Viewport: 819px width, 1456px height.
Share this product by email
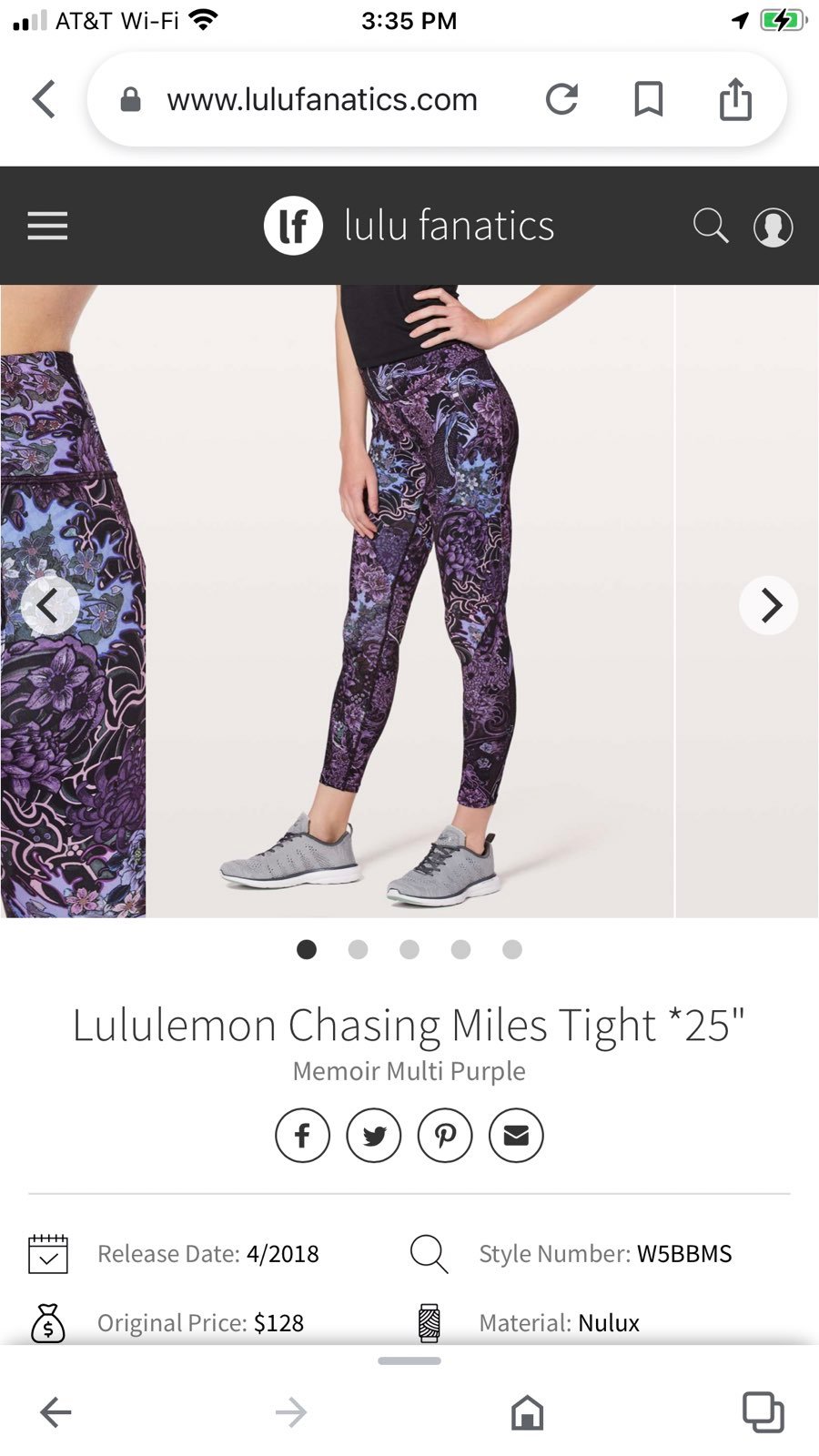coord(516,1136)
